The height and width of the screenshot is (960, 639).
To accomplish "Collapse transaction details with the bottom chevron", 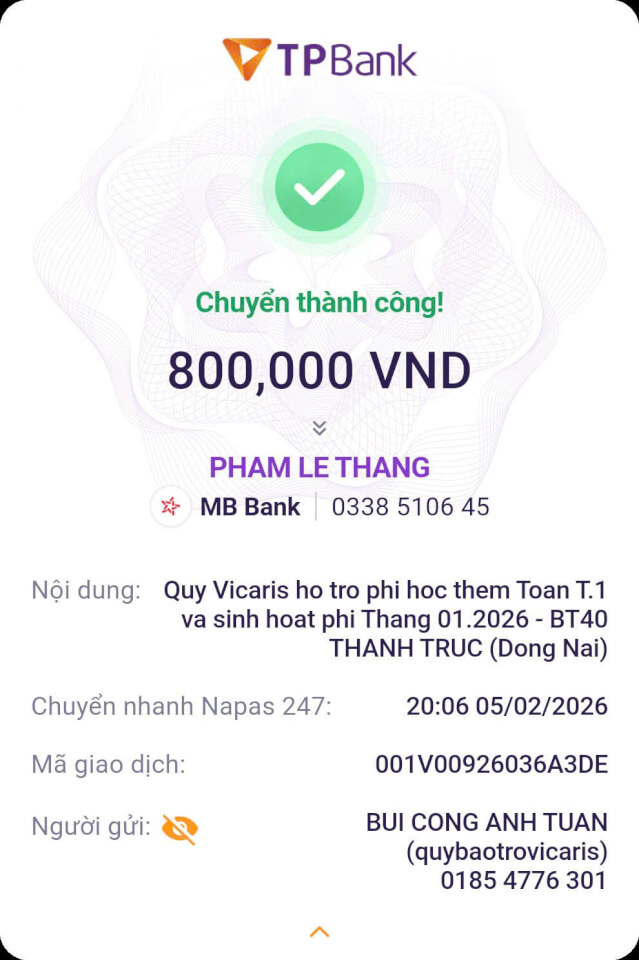I will [319, 932].
